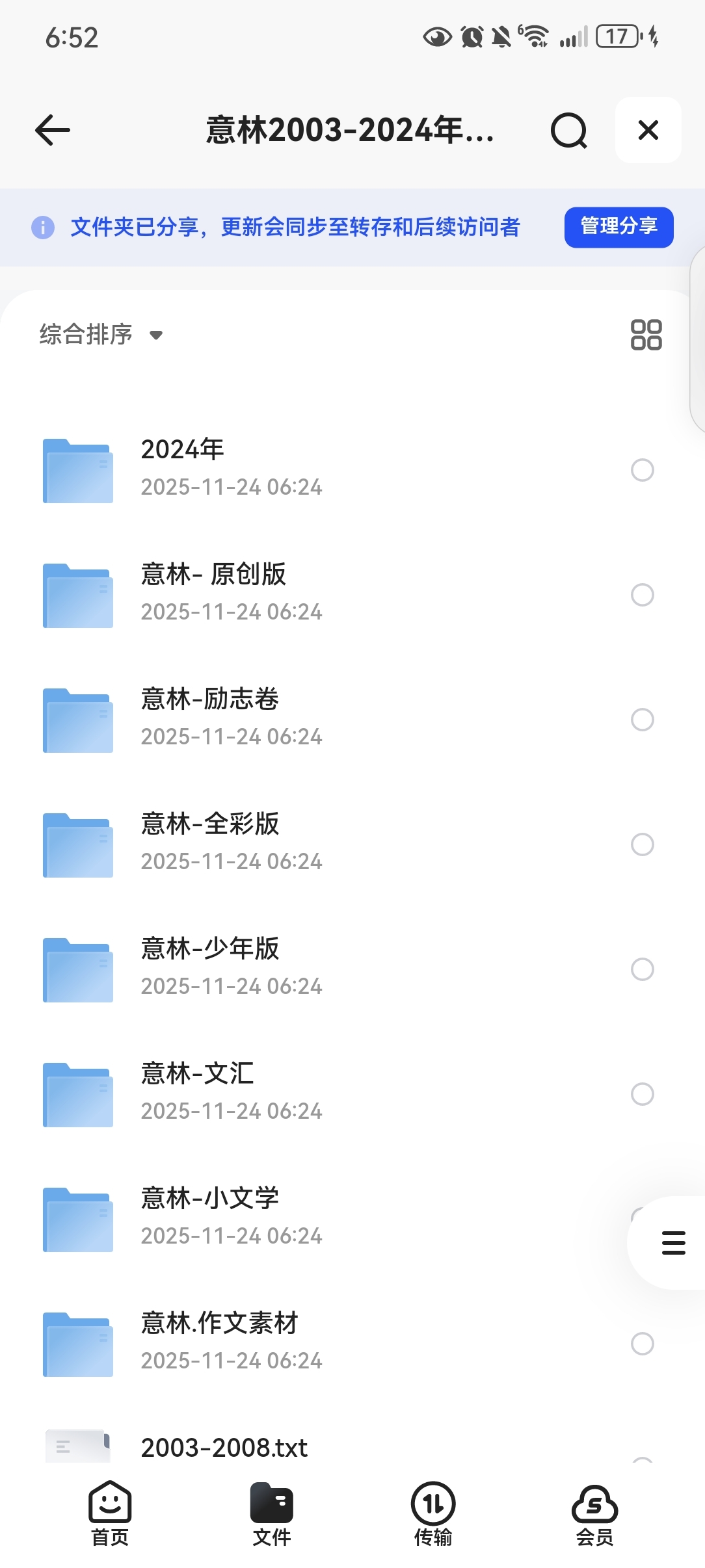Switch to grid view layout

point(646,335)
